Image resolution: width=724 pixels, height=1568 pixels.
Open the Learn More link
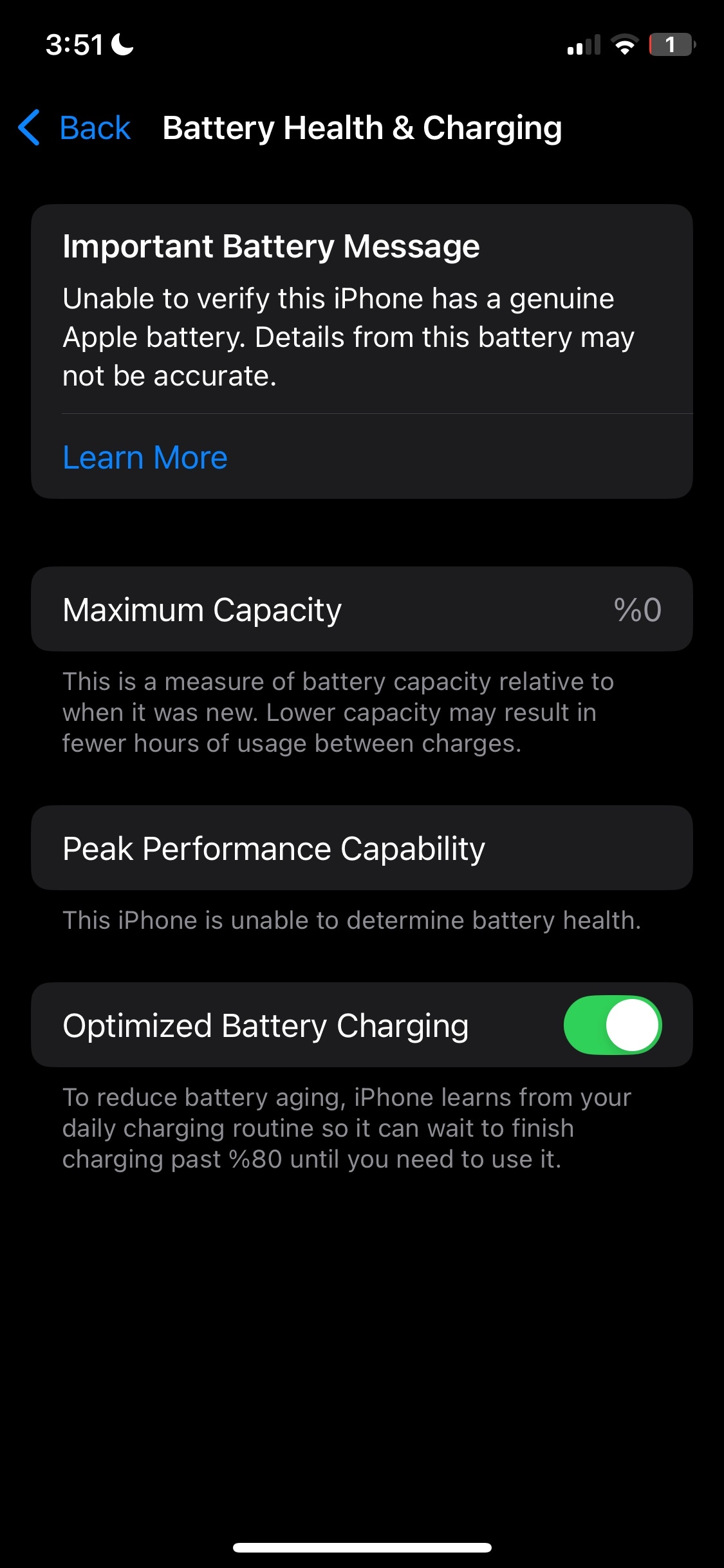click(145, 458)
